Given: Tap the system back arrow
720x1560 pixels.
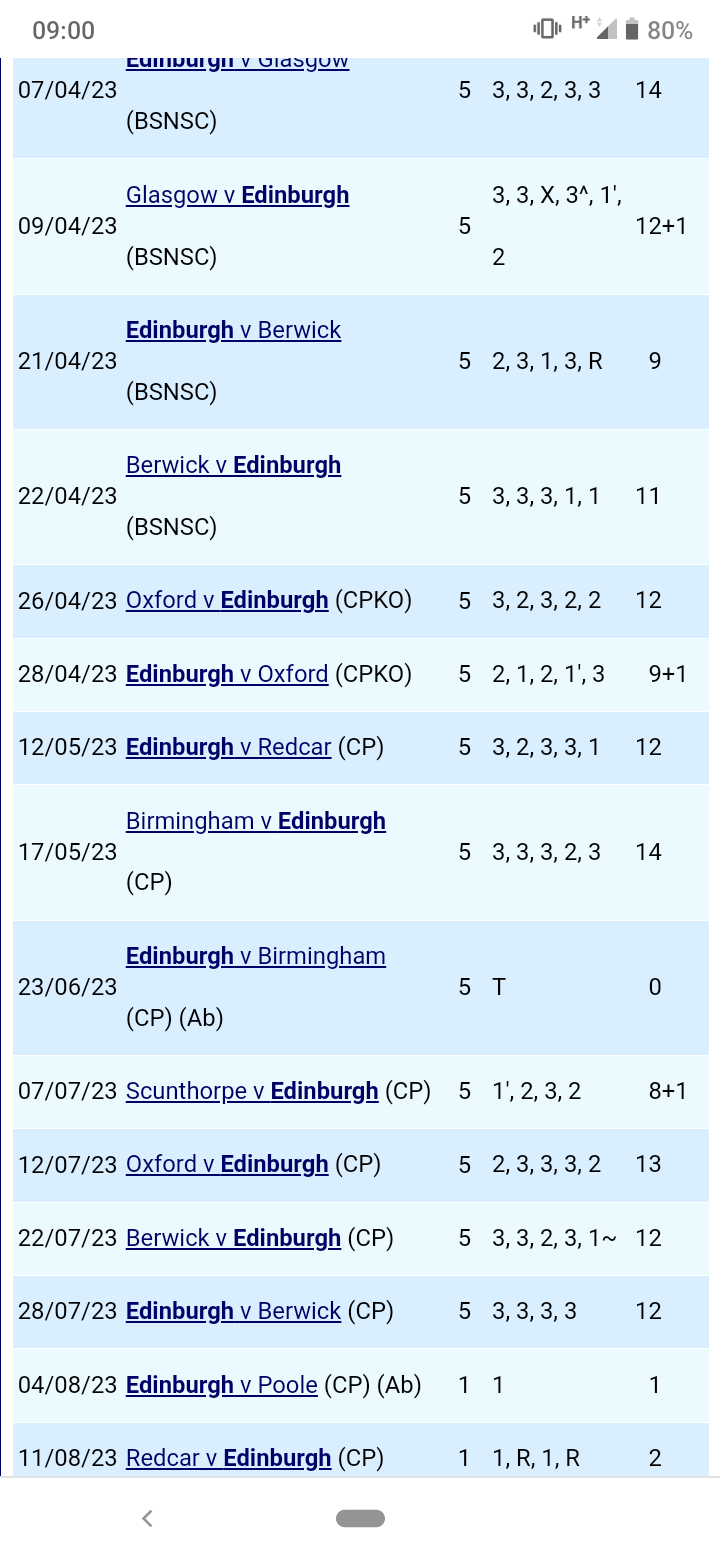Looking at the screenshot, I should [147, 1518].
